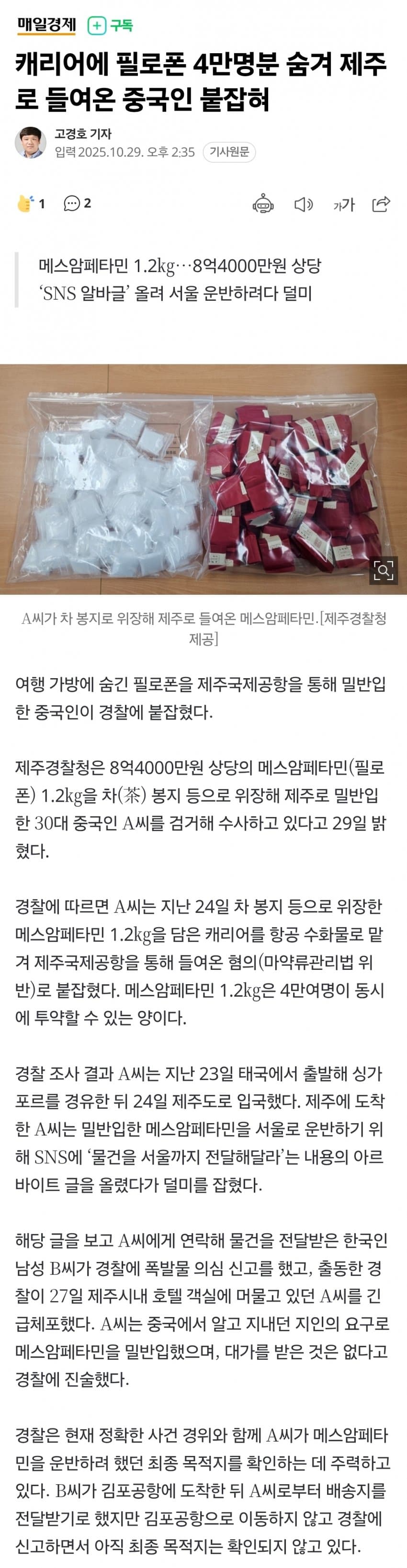Open the 매일경제 publisher page
The image size is (407, 1568).
(47, 25)
